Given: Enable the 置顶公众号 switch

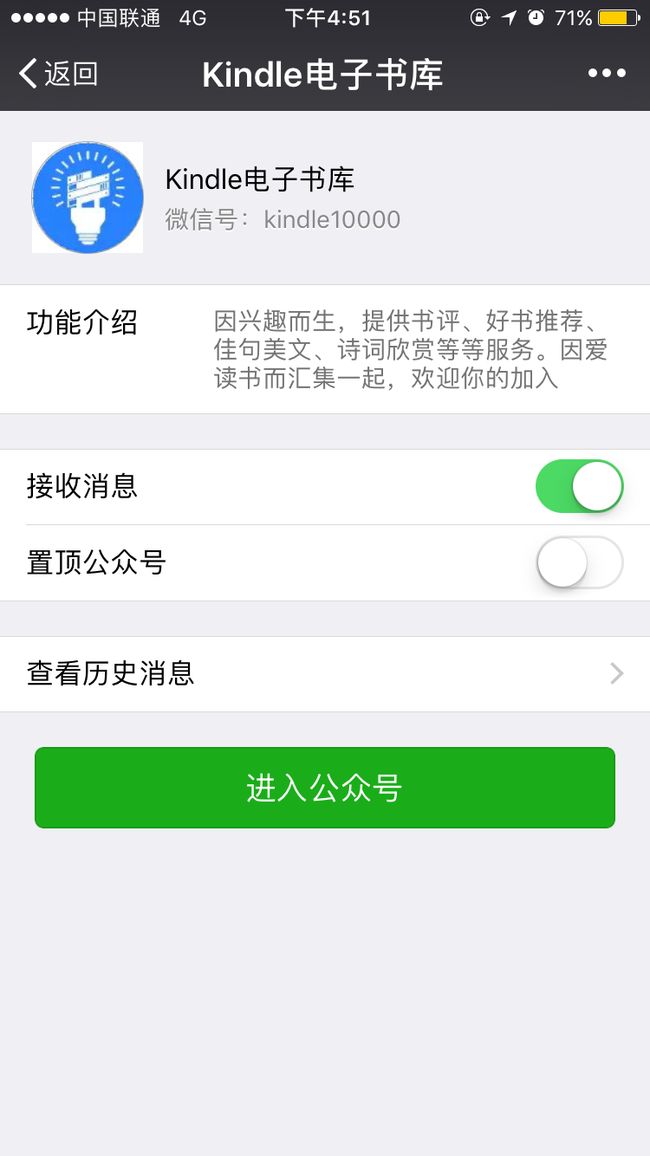Looking at the screenshot, I should pyautogui.click(x=579, y=562).
